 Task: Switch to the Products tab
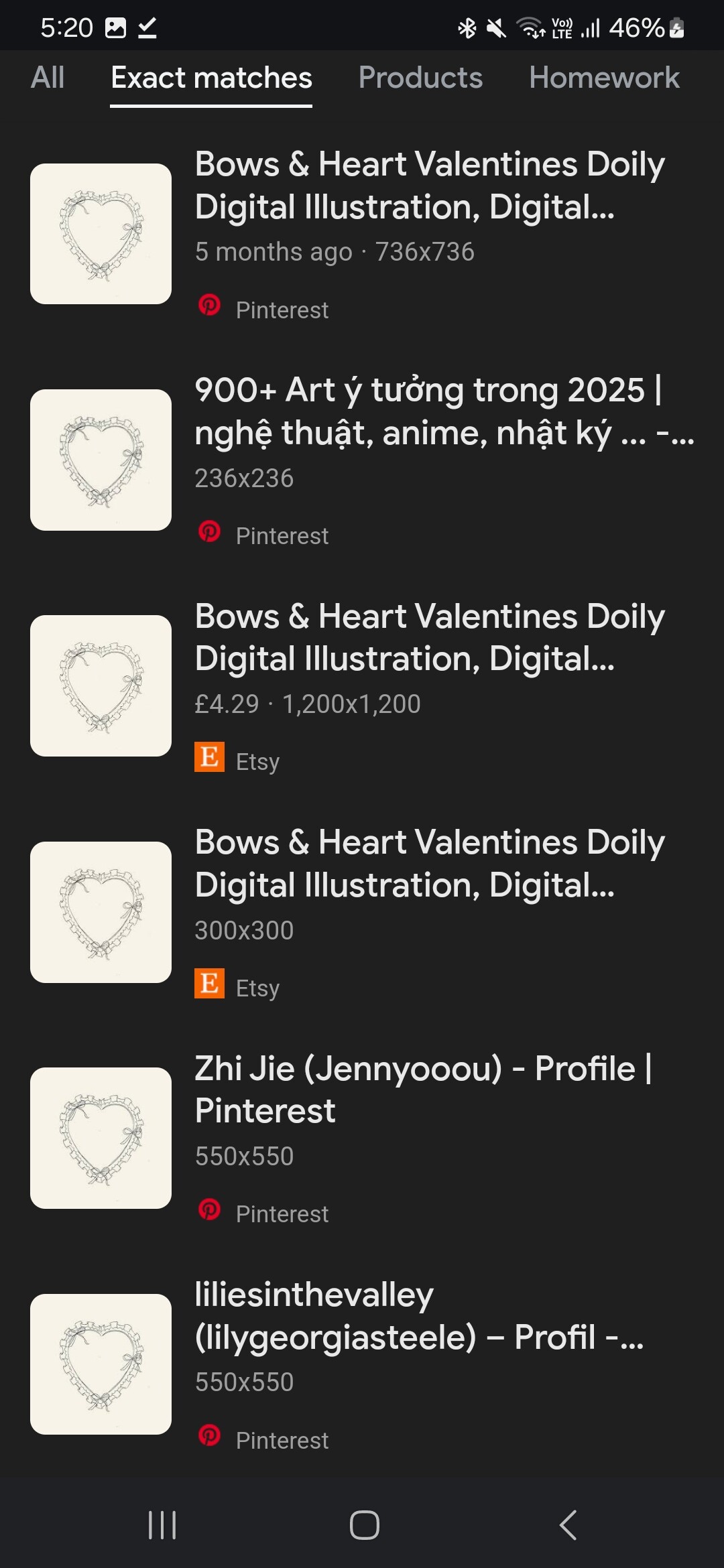[x=420, y=78]
